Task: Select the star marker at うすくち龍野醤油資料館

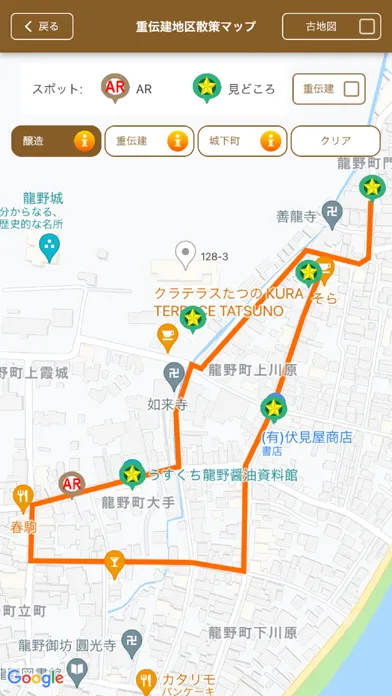Action: [x=132, y=475]
